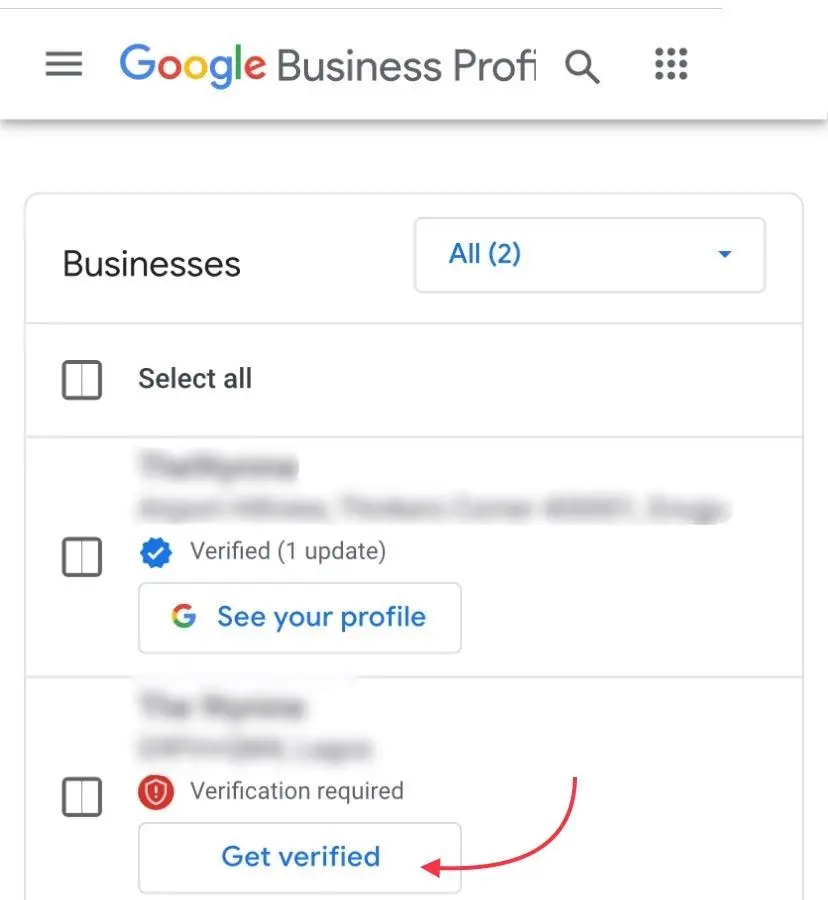Tap the See your profile button

tap(300, 617)
